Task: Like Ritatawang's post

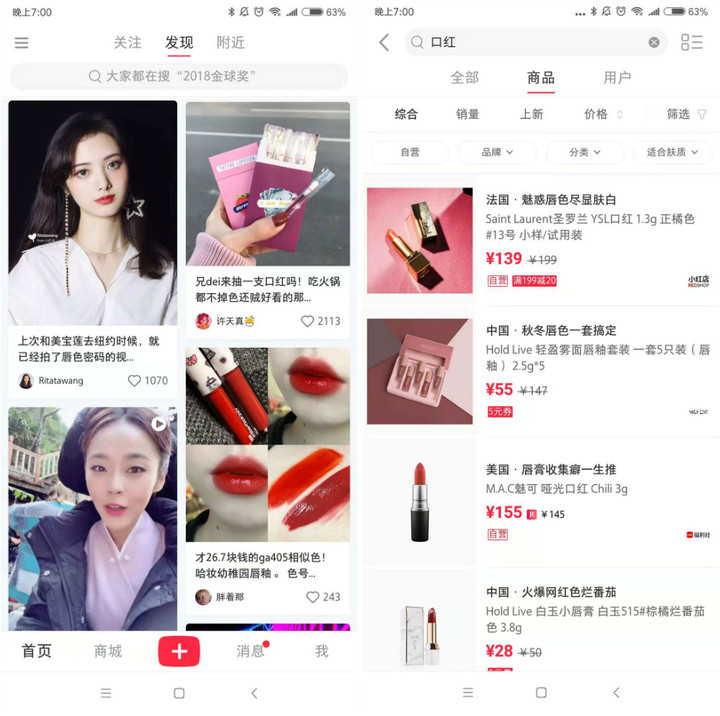Action: tap(135, 381)
